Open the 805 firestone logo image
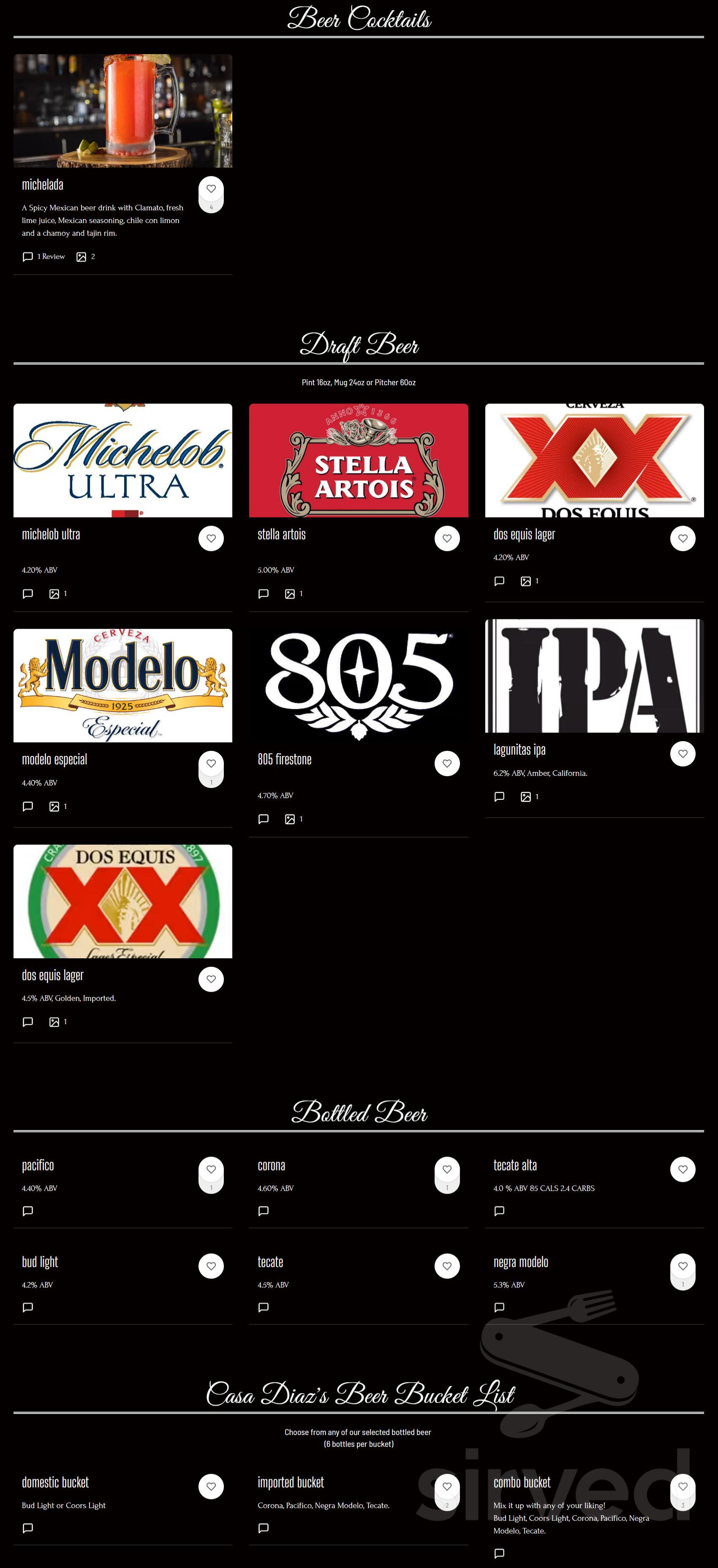The image size is (718, 1568). point(359,685)
